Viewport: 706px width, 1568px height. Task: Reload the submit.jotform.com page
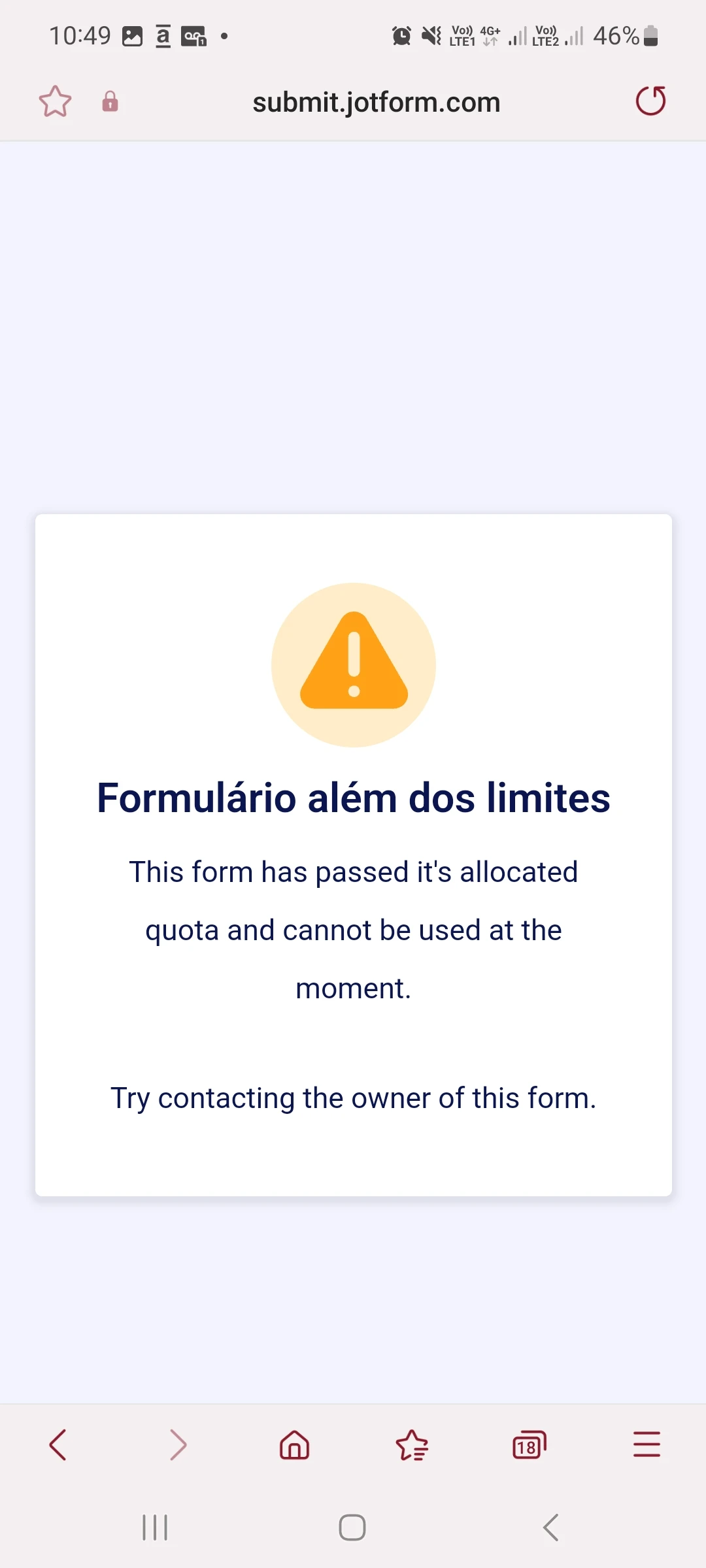tap(650, 101)
